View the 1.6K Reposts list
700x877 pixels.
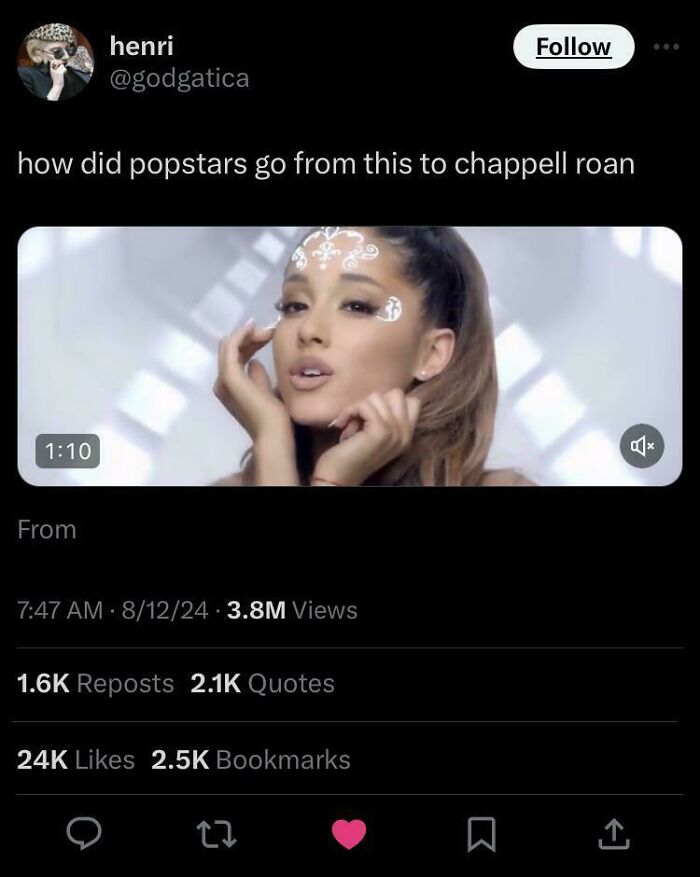pos(96,683)
